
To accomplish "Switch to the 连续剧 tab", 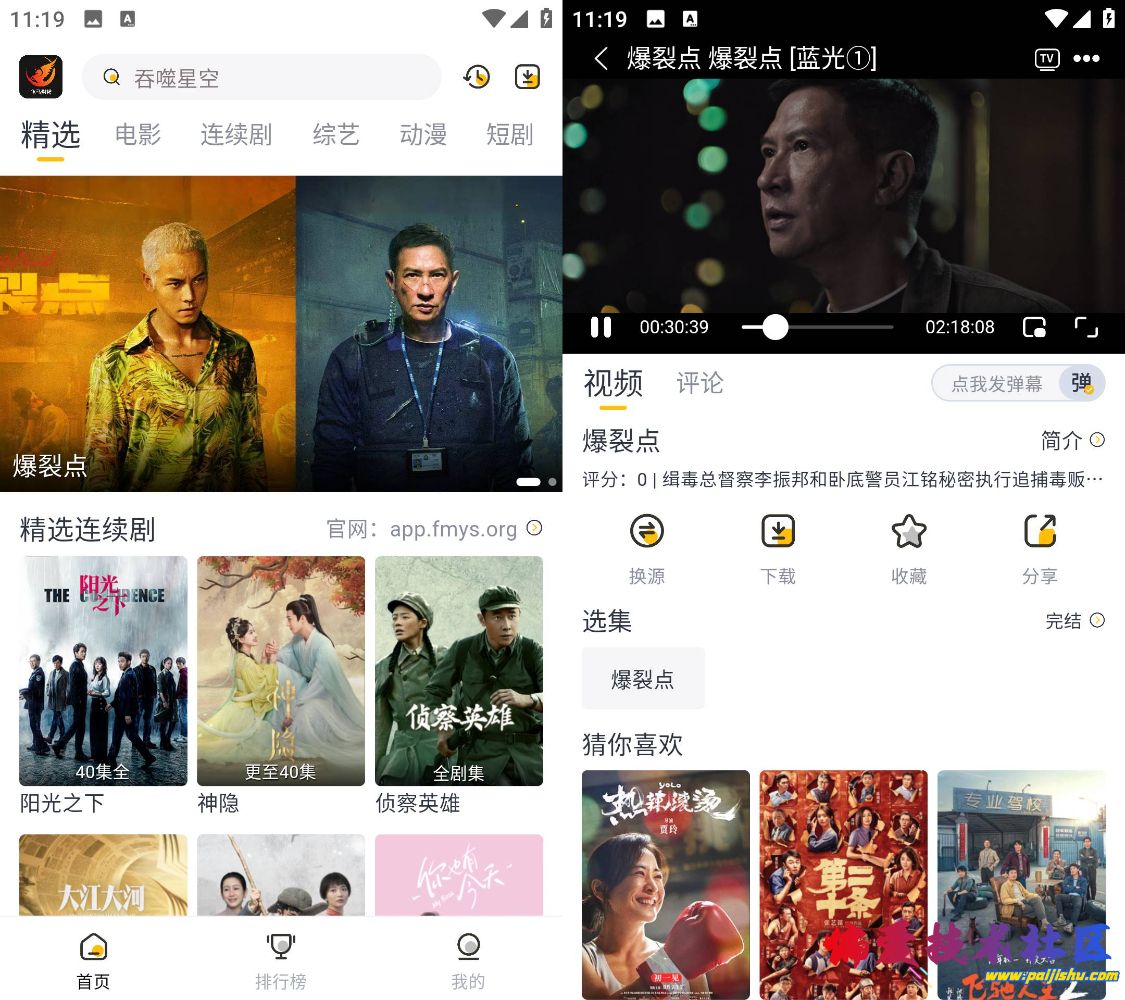I will click(x=236, y=134).
